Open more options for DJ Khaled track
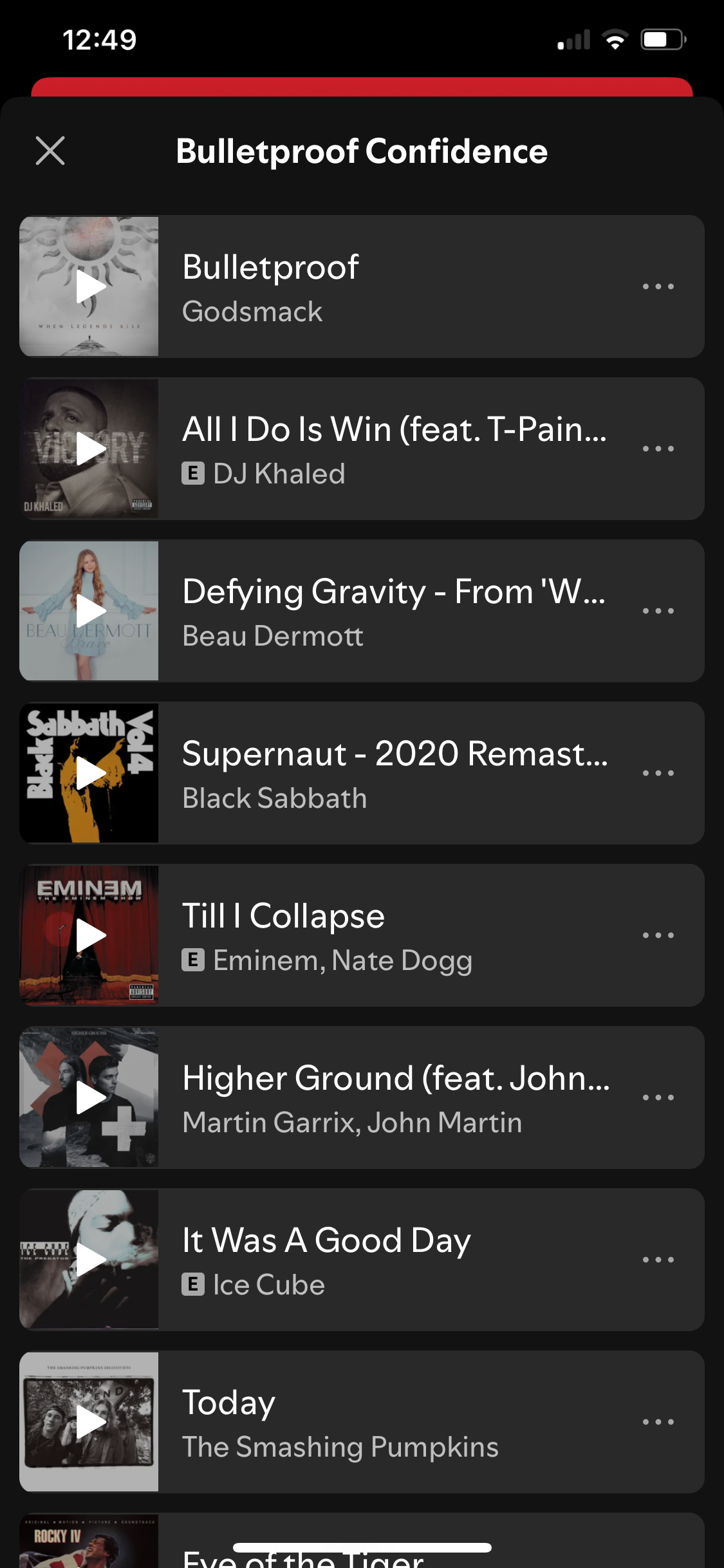The image size is (724, 1568). click(658, 449)
